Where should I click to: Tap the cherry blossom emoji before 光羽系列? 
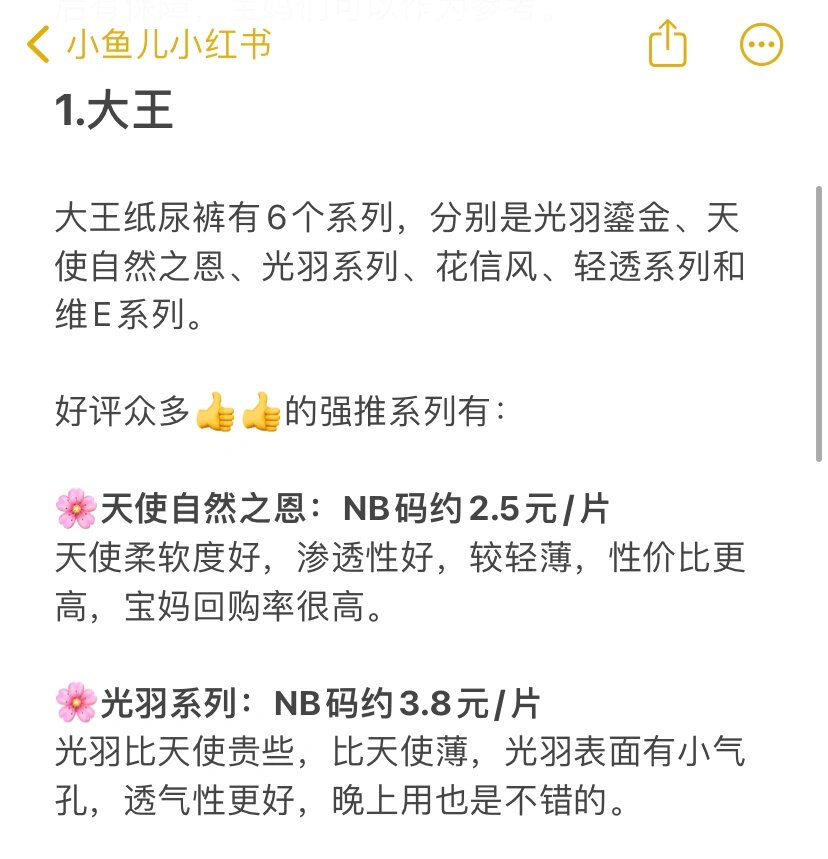77,703
